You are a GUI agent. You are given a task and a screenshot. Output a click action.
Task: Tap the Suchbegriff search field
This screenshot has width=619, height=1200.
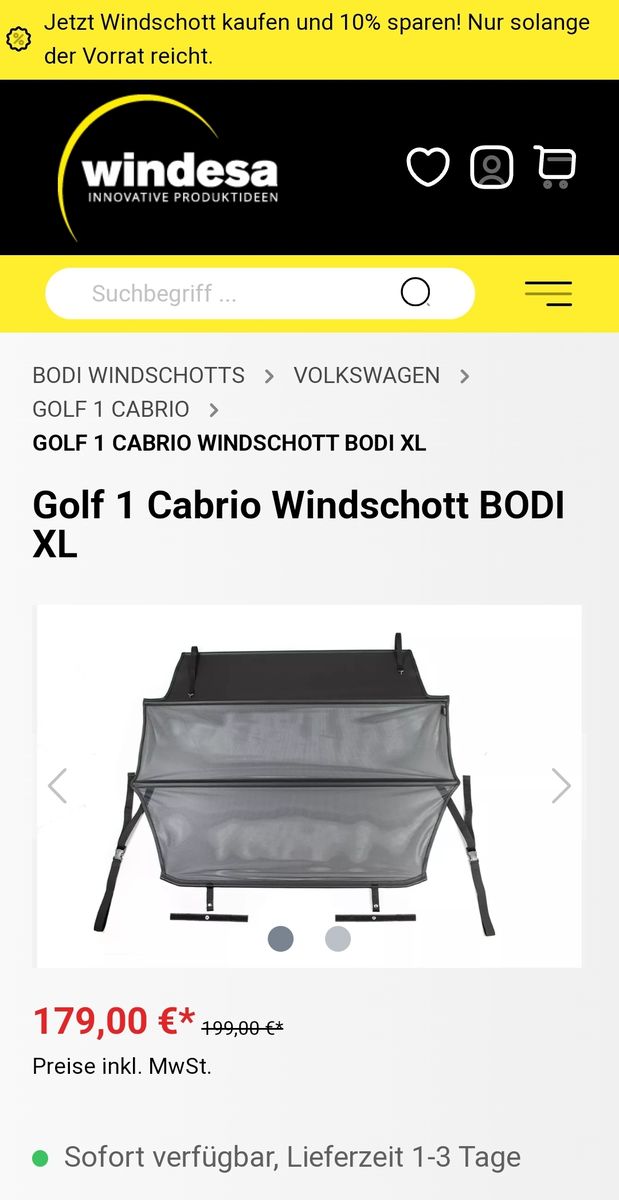coord(230,294)
